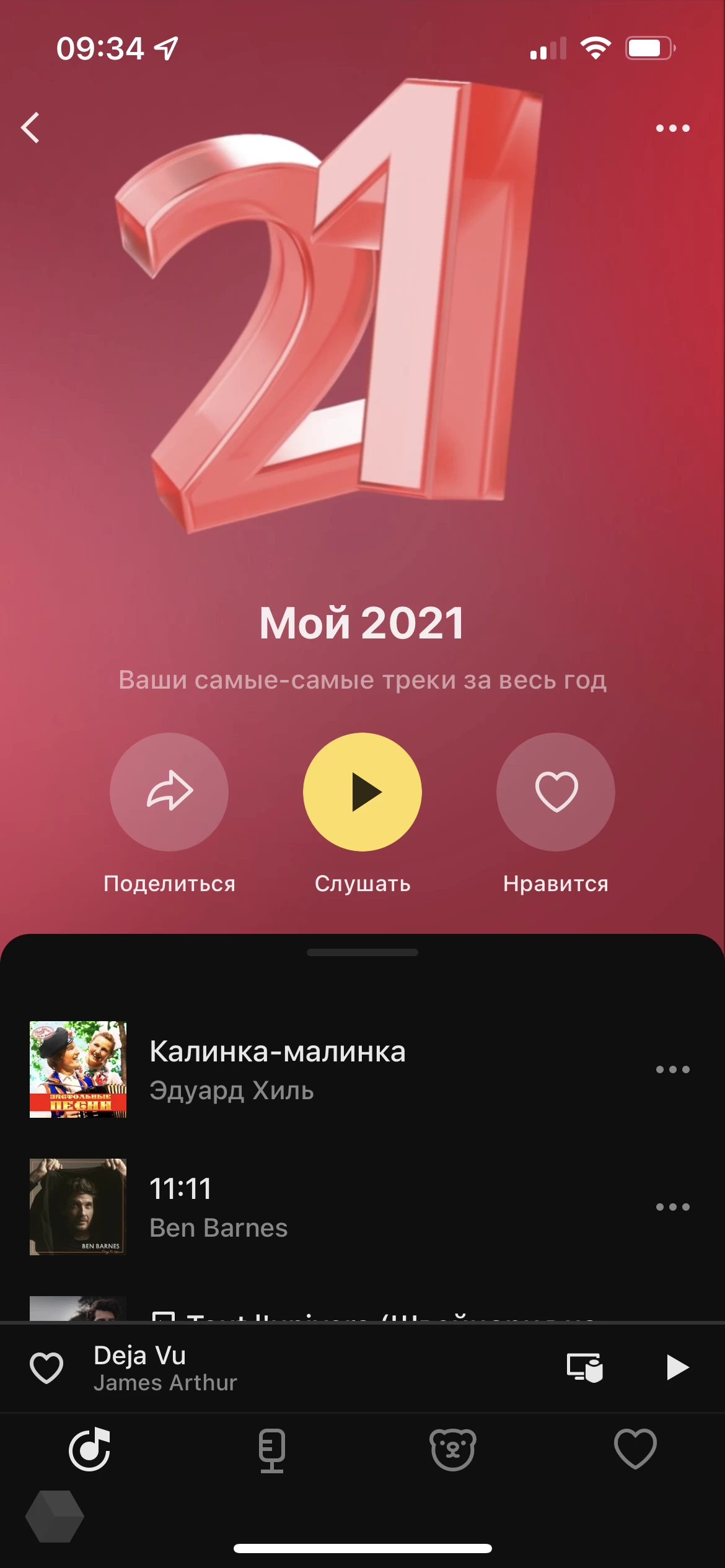Go back using the top-left arrow
The height and width of the screenshot is (1568, 725).
tap(30, 128)
